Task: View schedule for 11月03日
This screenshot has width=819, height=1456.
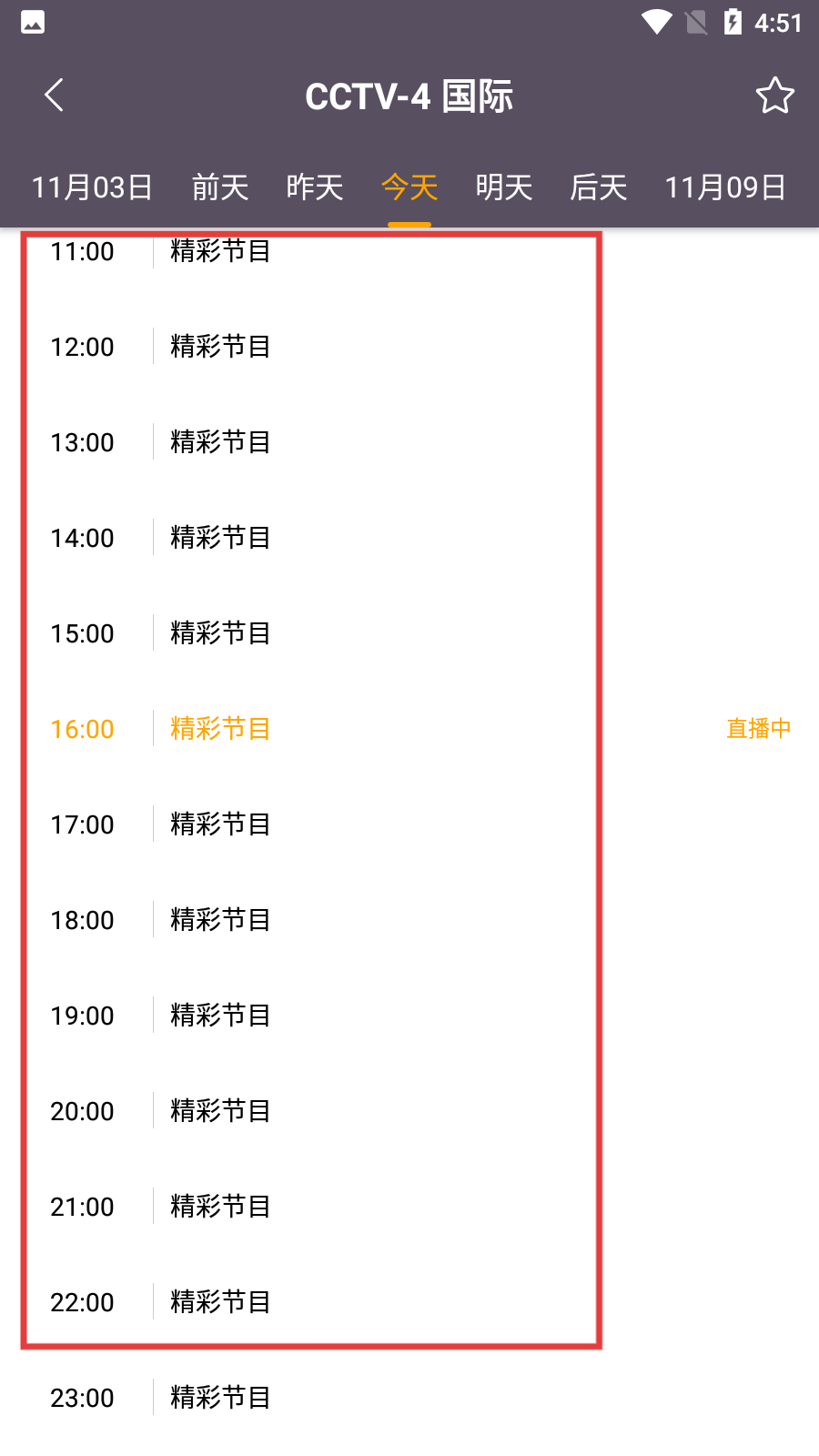Action: [93, 187]
